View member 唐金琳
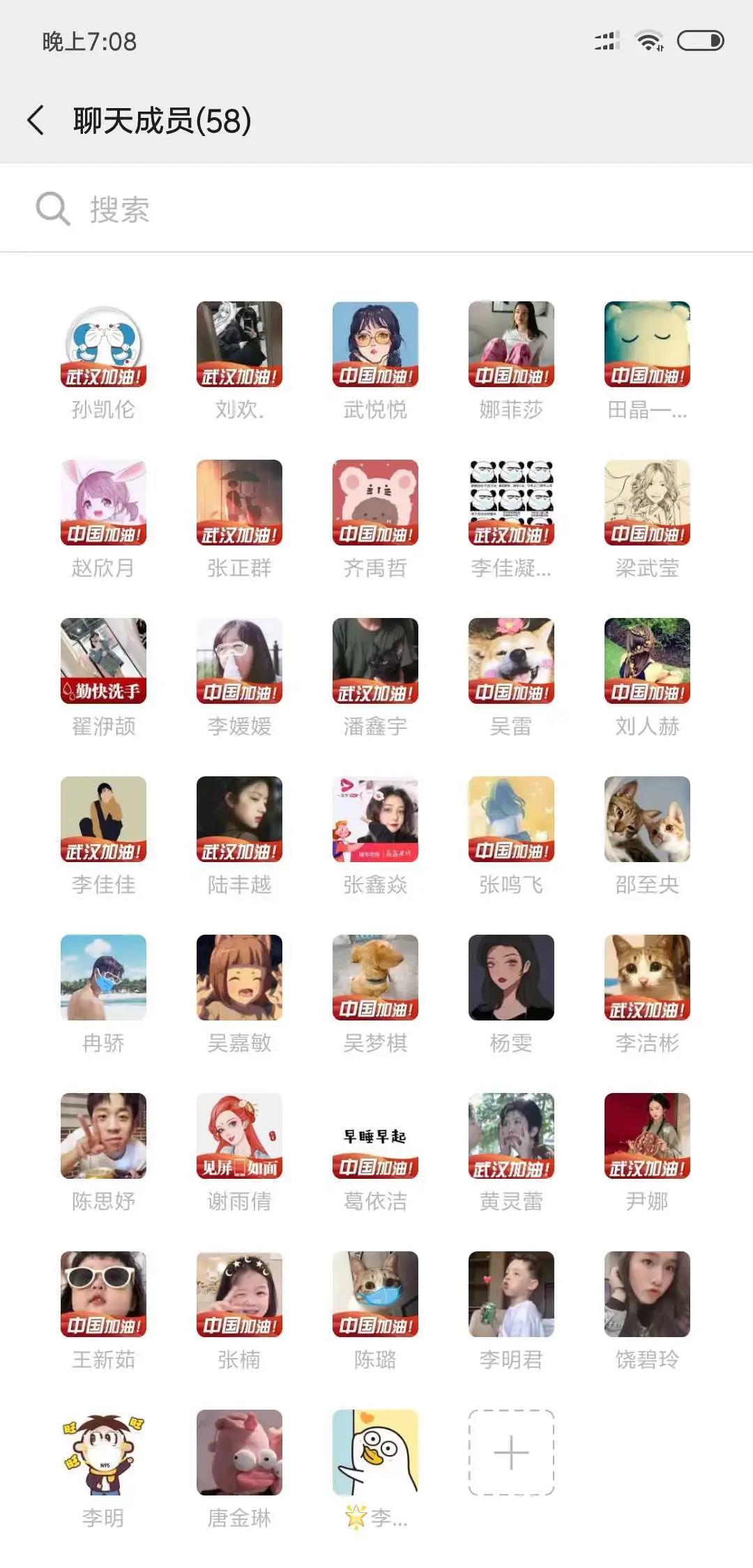Screen dimensions: 753x1568 pos(239,1453)
